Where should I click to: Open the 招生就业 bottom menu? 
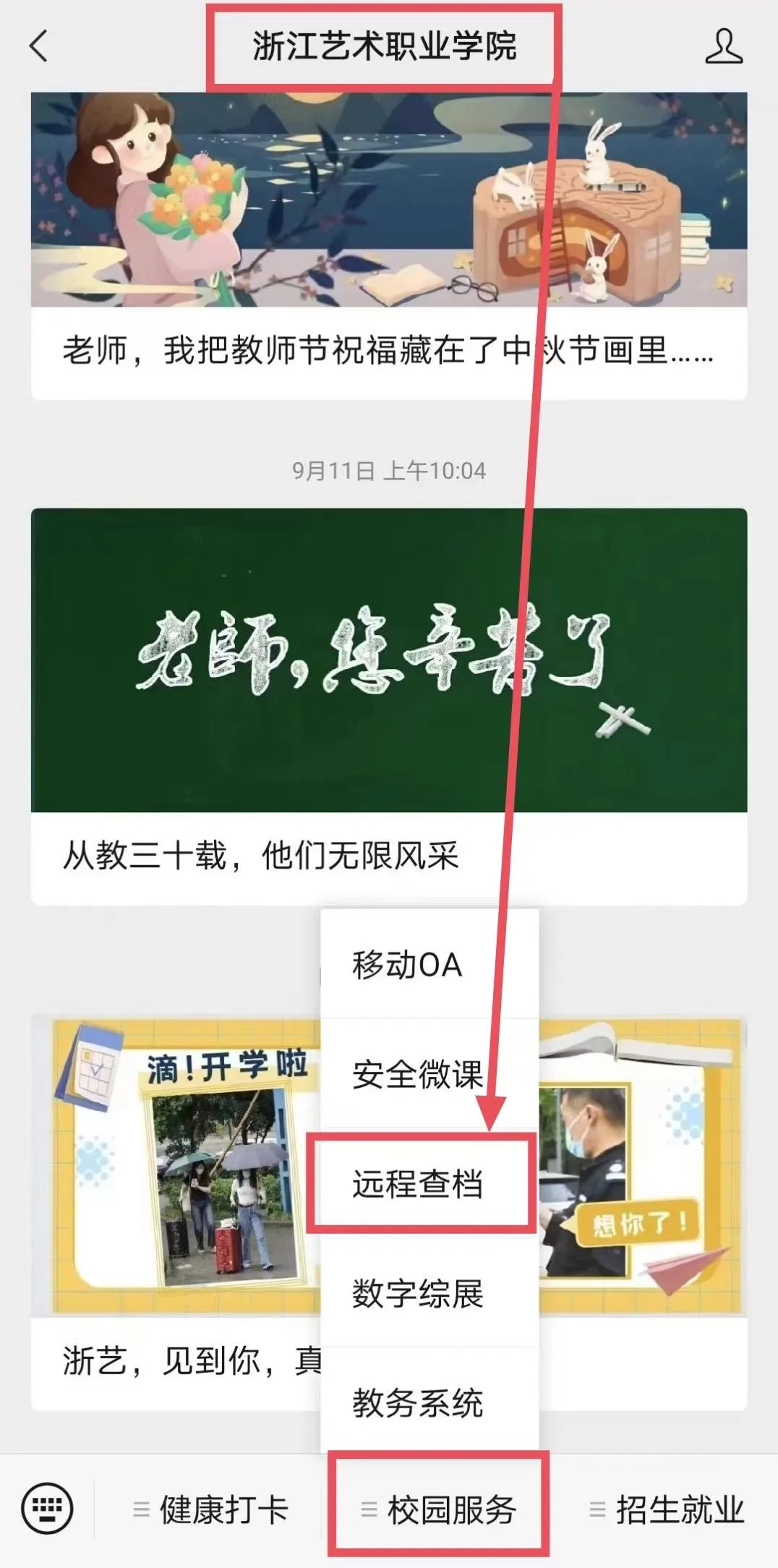click(x=667, y=1509)
